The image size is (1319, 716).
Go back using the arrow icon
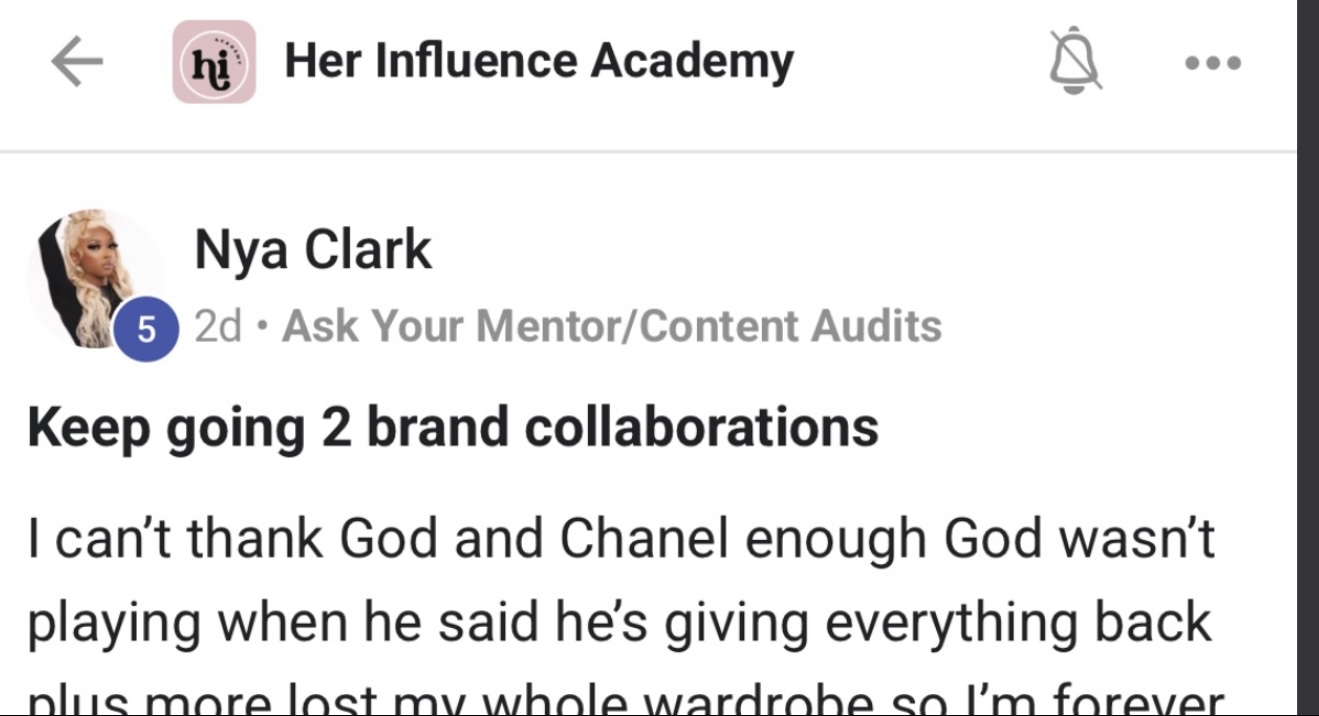click(x=77, y=62)
